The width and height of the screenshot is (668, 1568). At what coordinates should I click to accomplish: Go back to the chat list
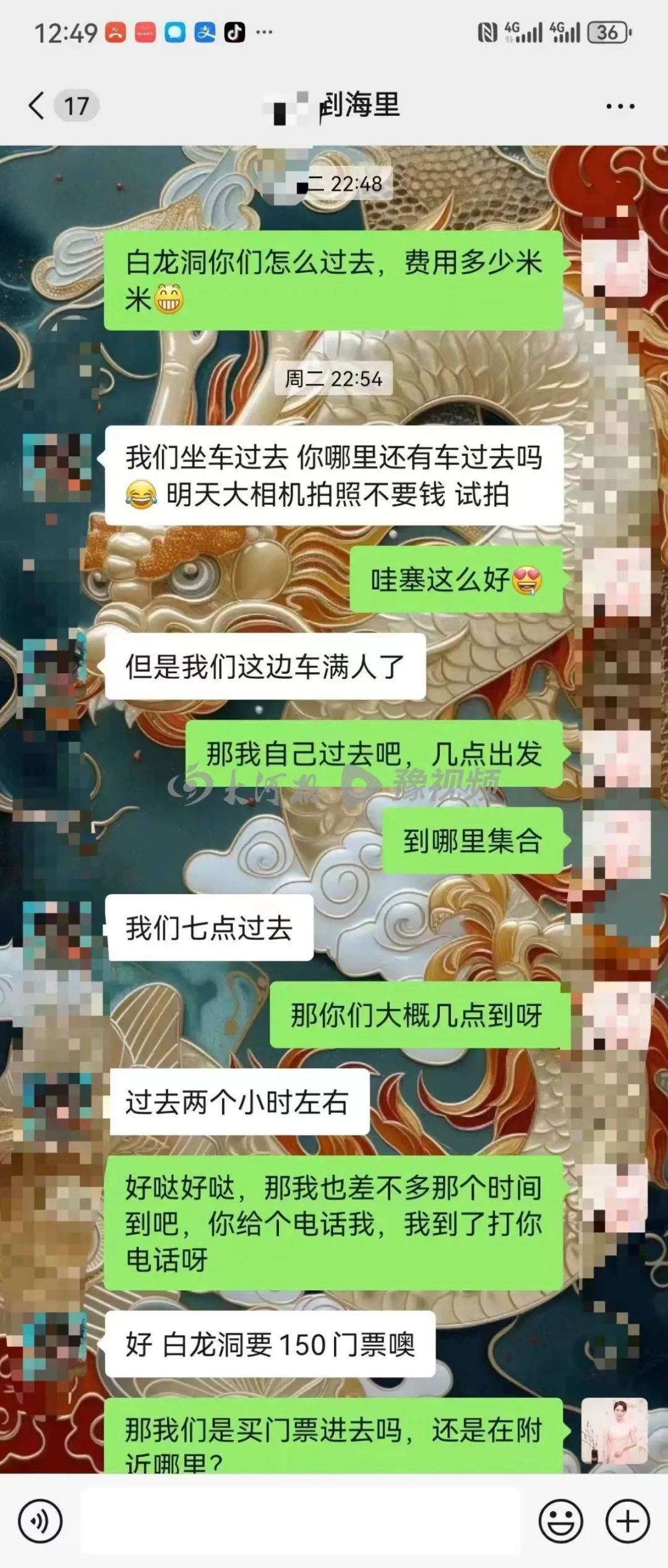pos(37,106)
